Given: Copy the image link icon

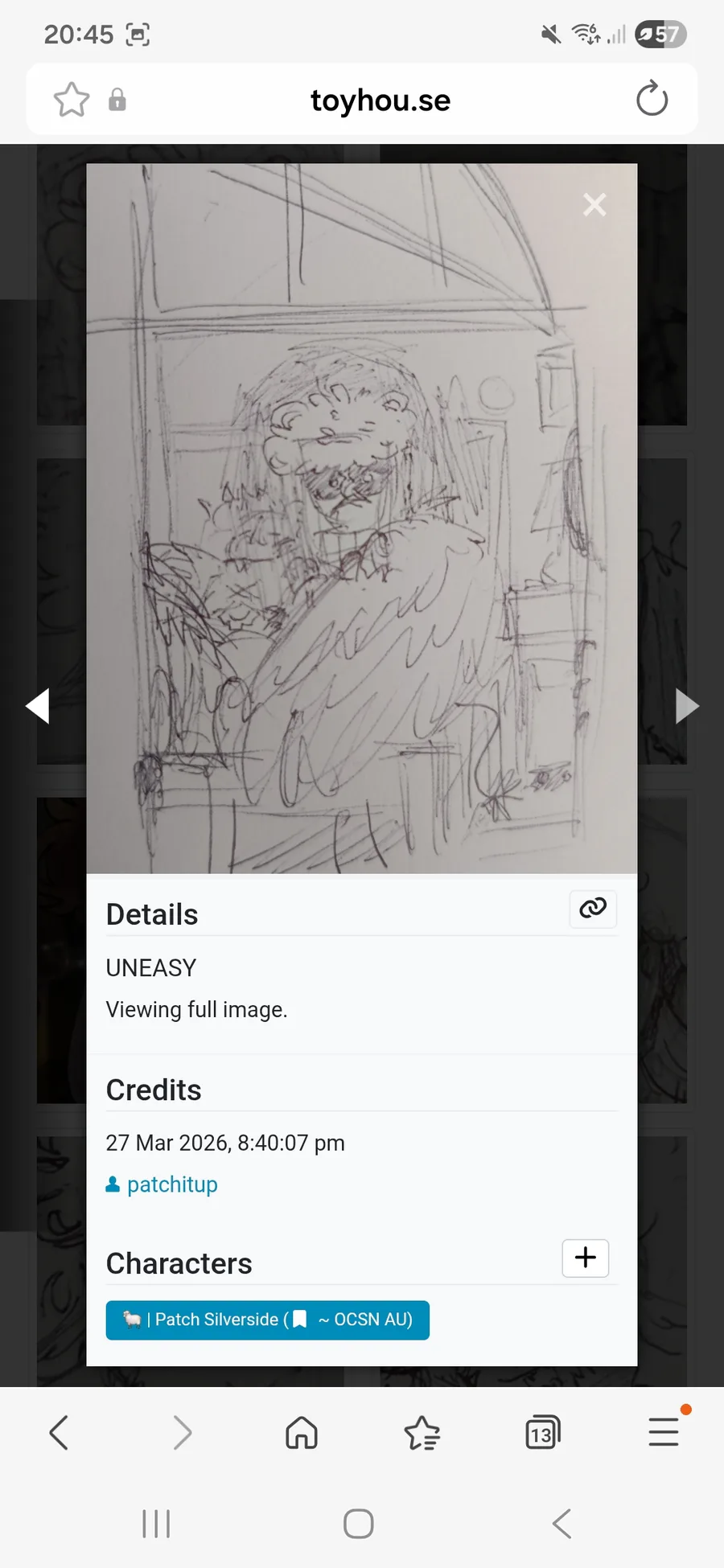Looking at the screenshot, I should (593, 909).
